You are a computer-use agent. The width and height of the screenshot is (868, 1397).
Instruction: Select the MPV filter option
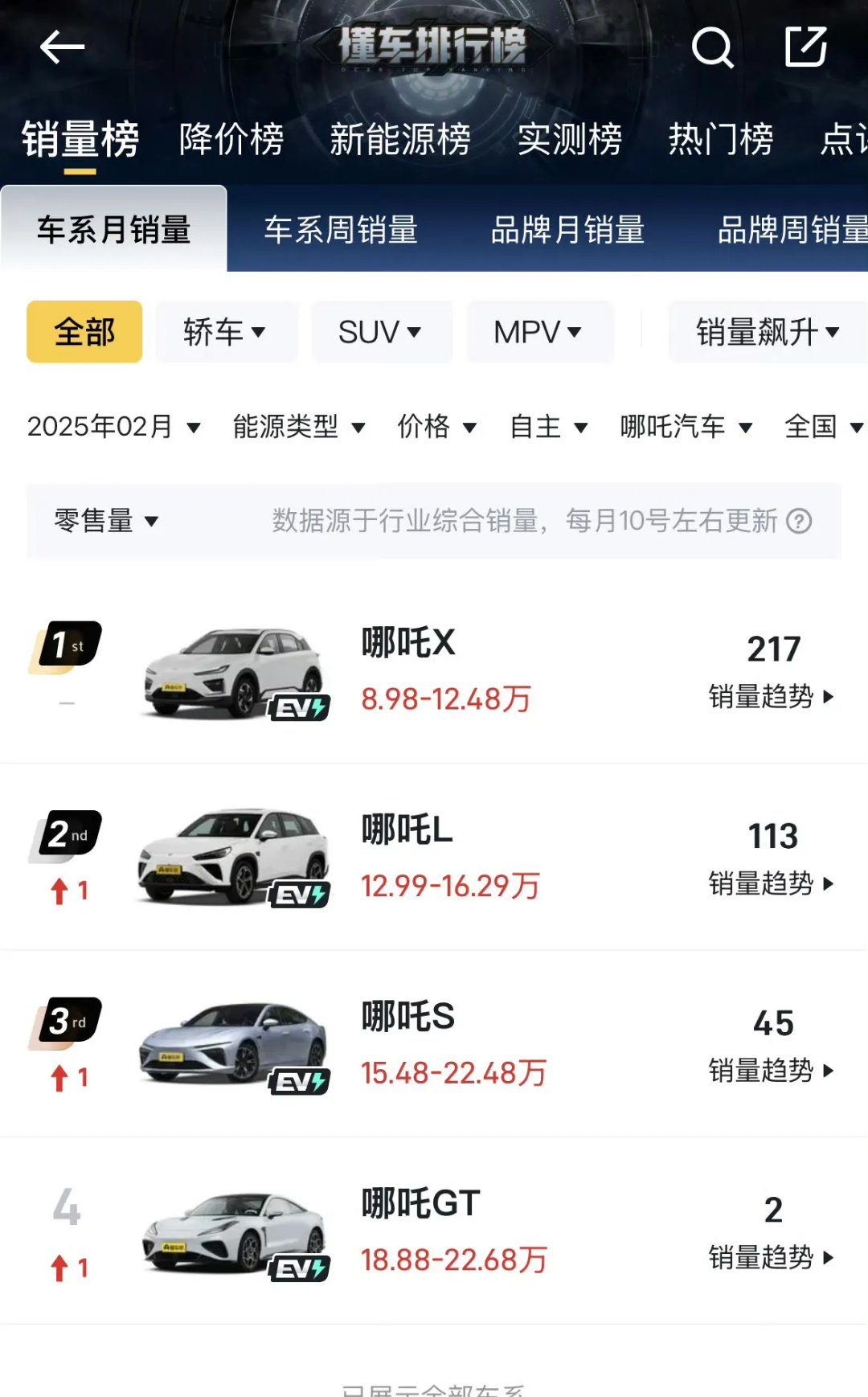point(539,331)
